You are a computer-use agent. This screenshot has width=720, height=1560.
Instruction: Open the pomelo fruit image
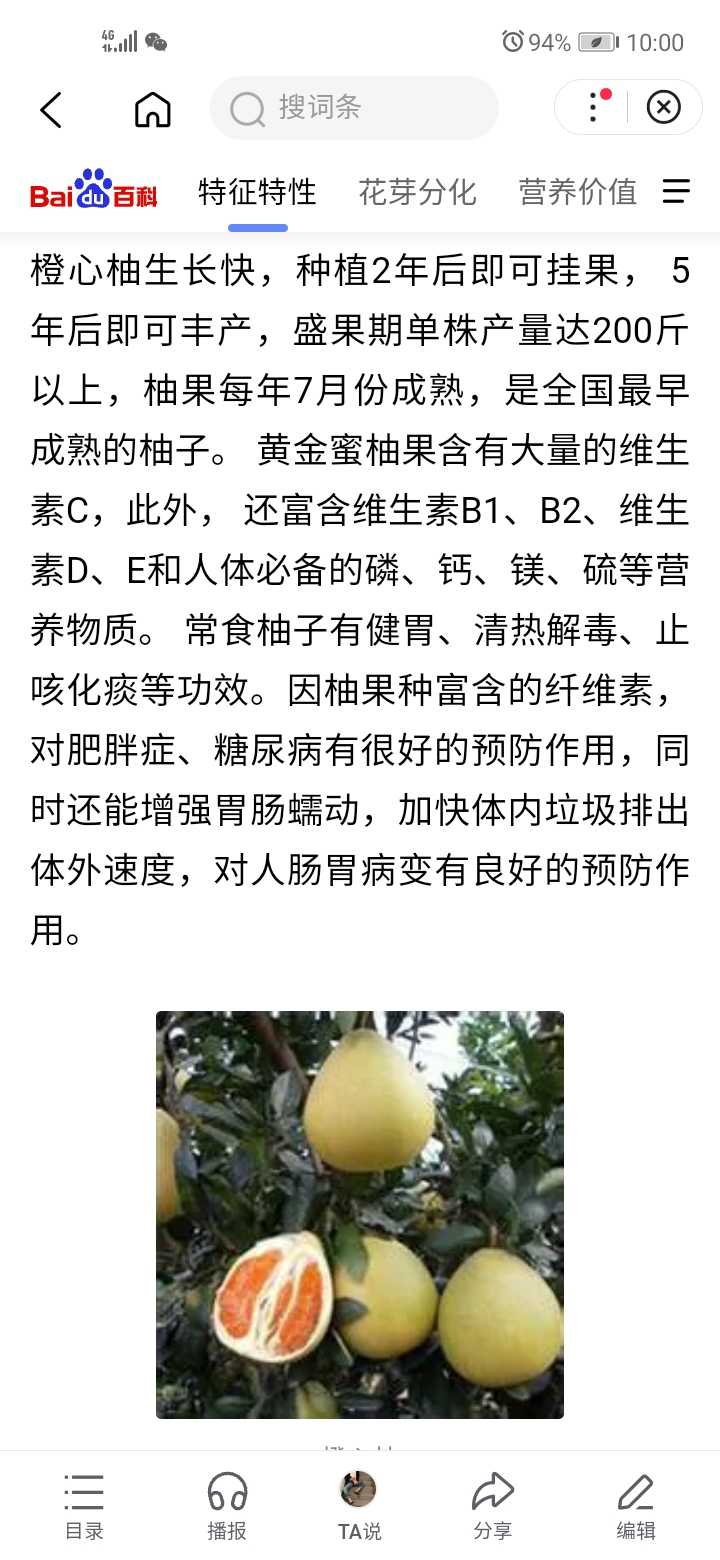click(360, 1215)
